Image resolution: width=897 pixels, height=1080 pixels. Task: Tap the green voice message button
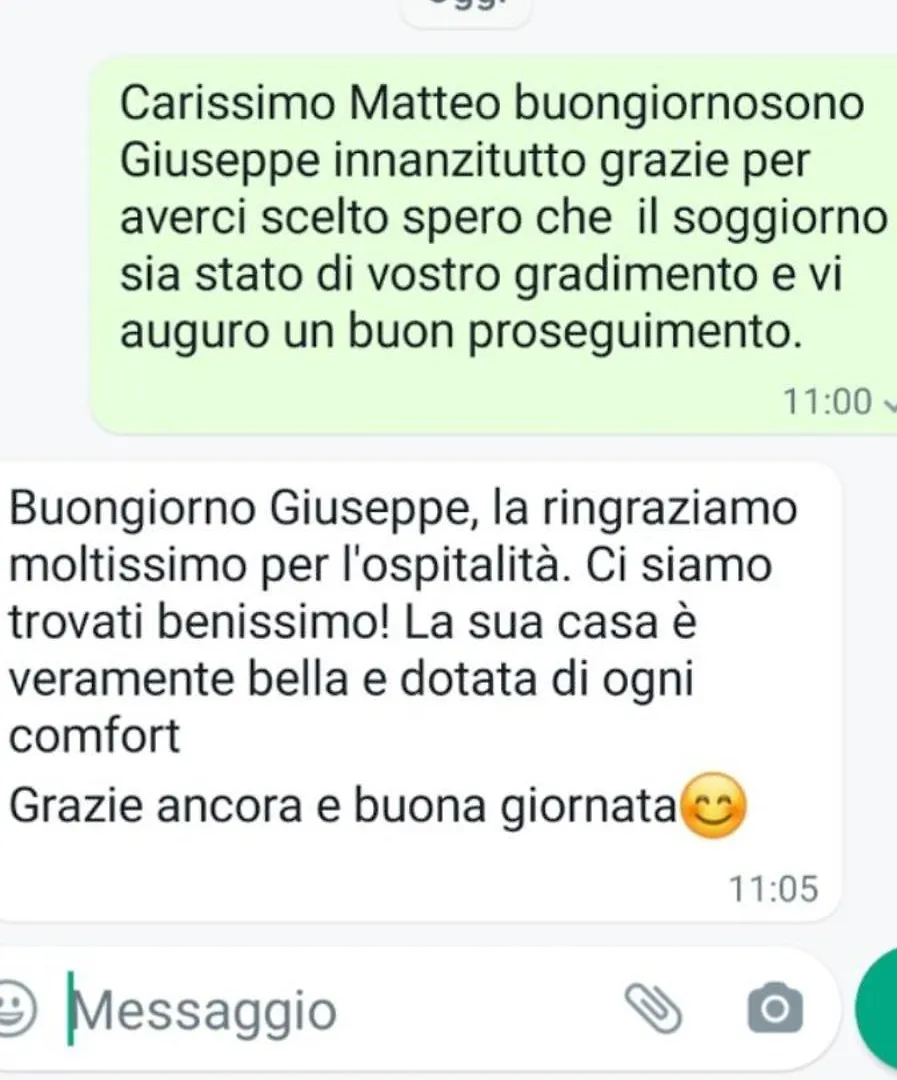(880, 1009)
